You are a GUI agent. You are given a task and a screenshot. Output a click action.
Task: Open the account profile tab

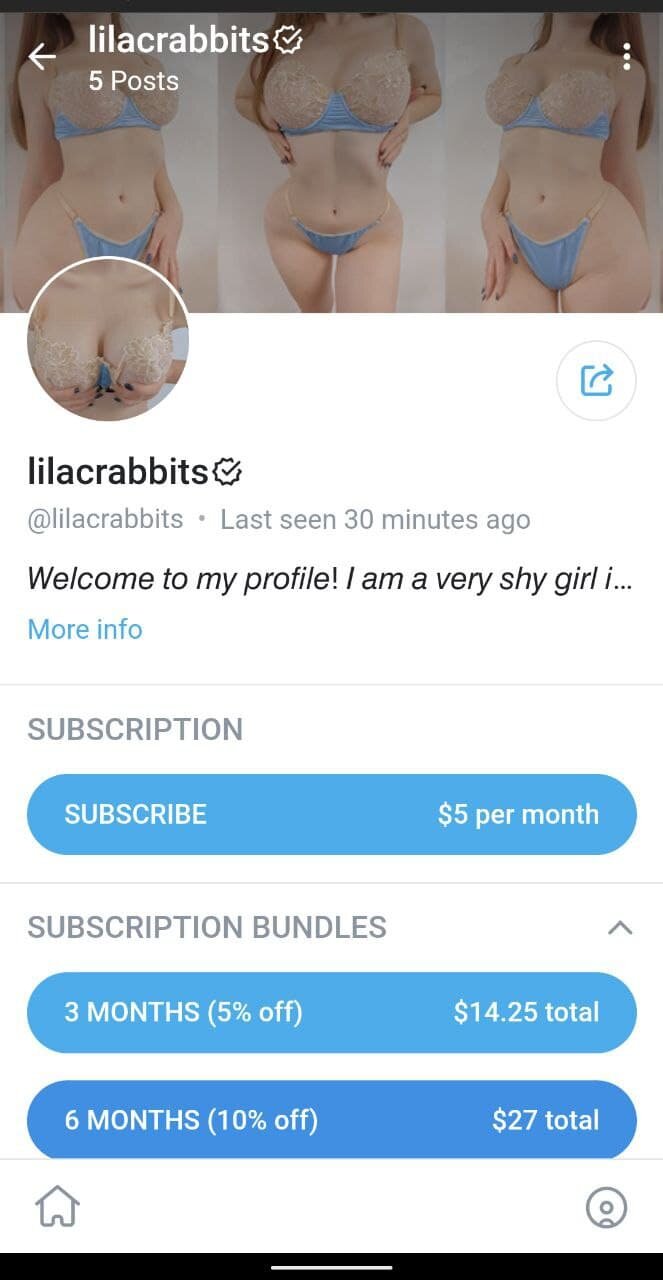click(606, 1207)
